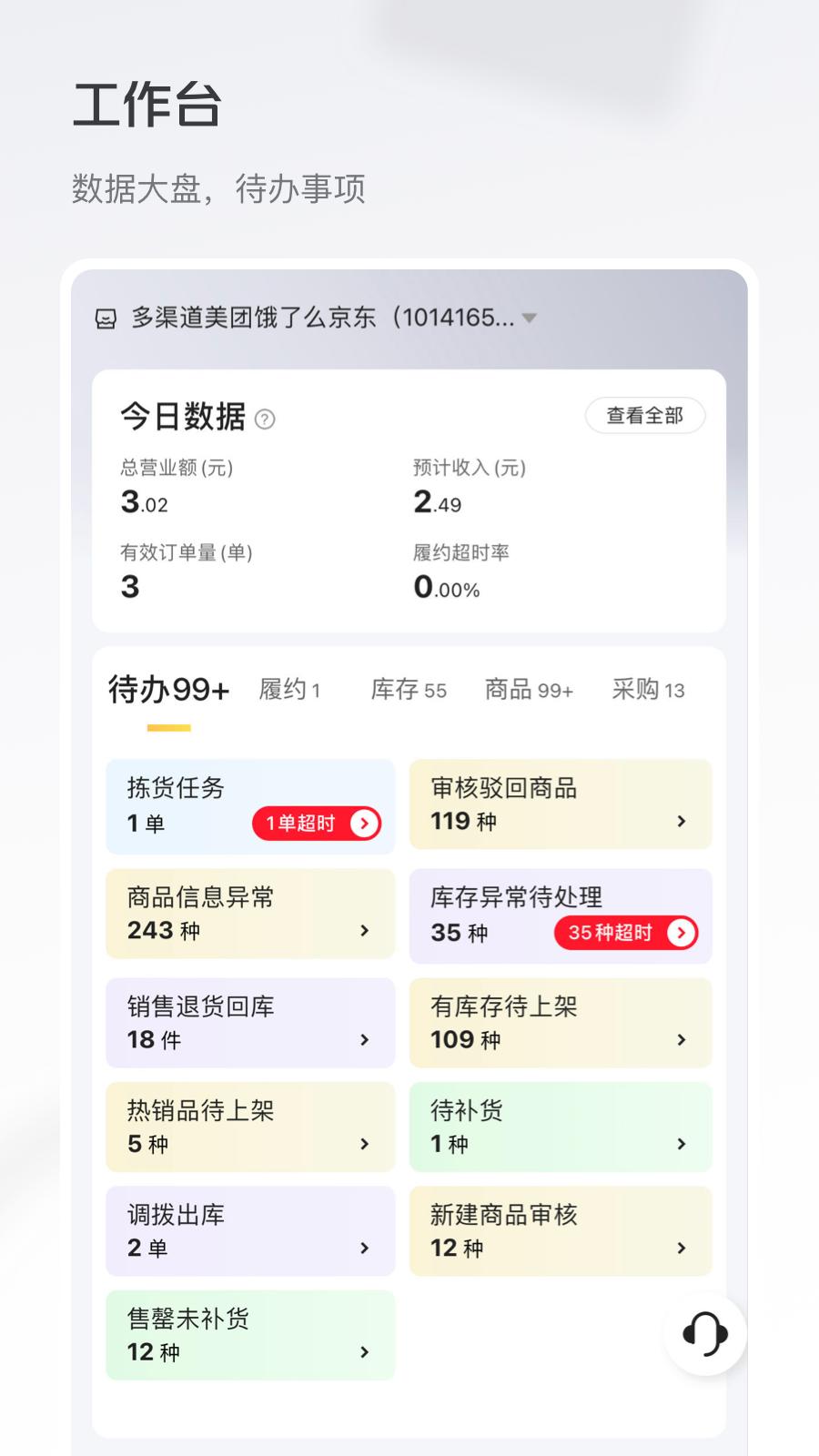
Task: Open the 销售退货回库 task card
Action: pyautogui.click(x=250, y=1021)
